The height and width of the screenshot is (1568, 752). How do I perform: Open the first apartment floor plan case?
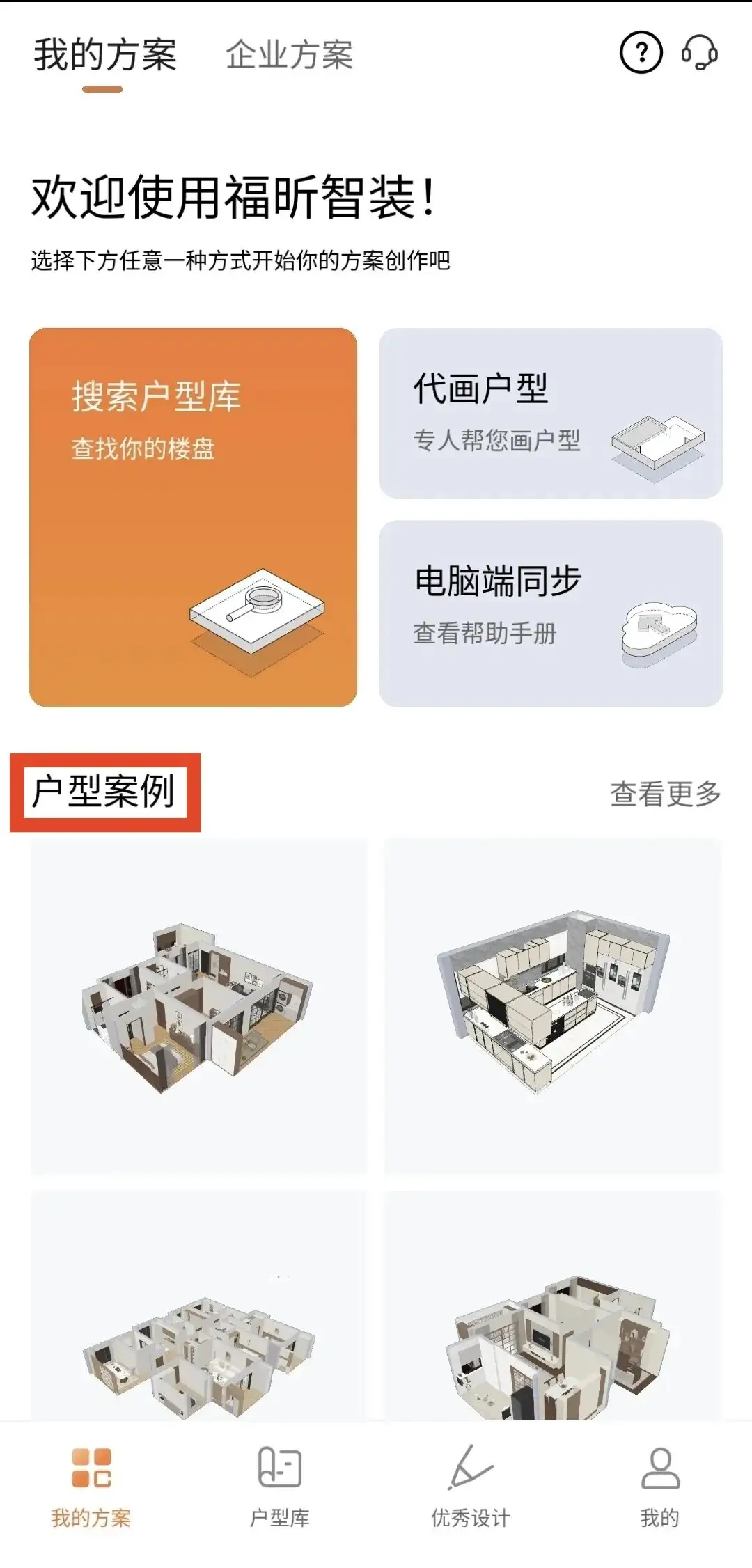tap(198, 1006)
